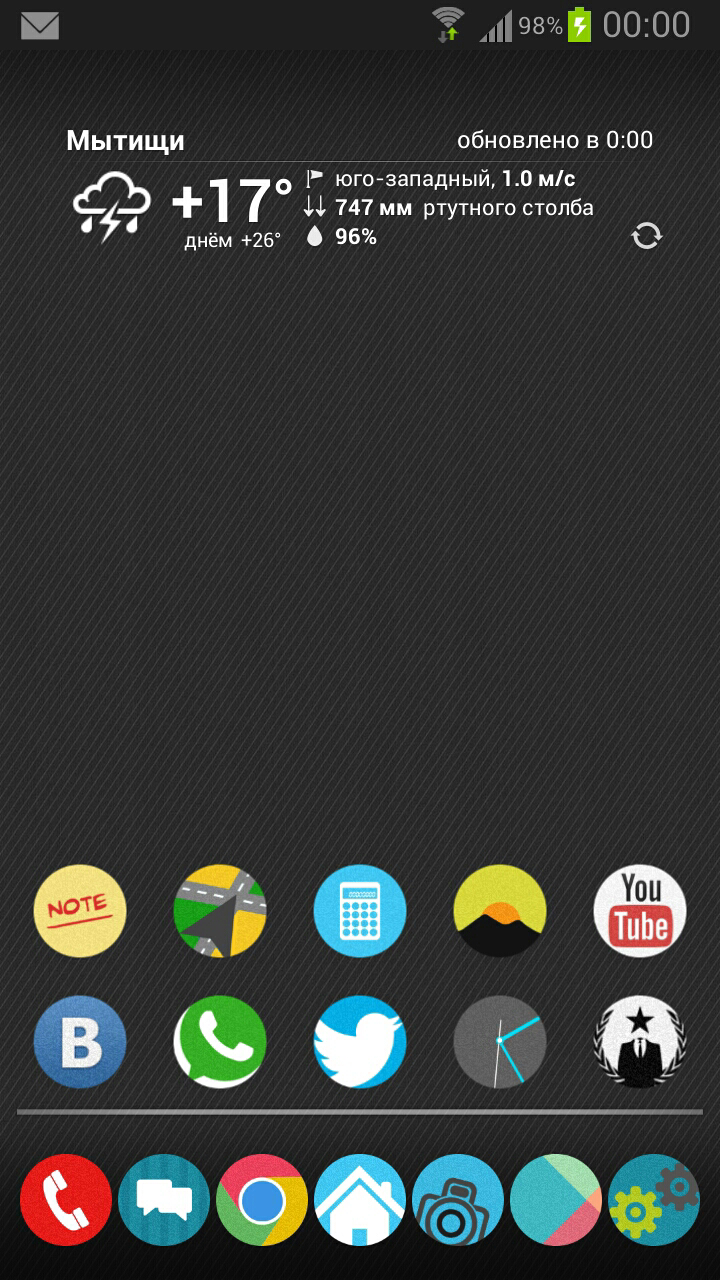Launch Chrome browser
The width and height of the screenshot is (720, 1280).
262,1200
